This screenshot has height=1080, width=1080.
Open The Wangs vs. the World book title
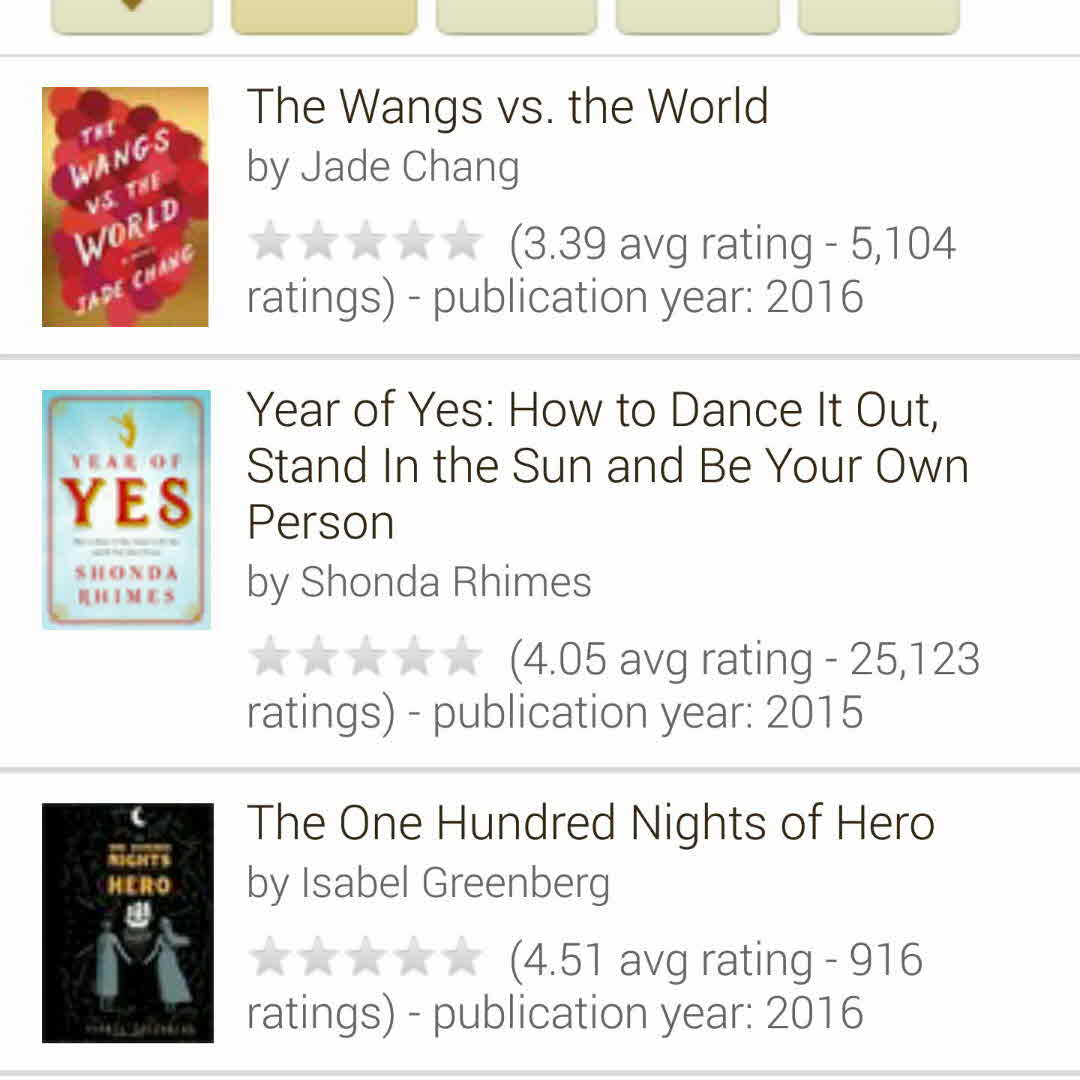[507, 107]
